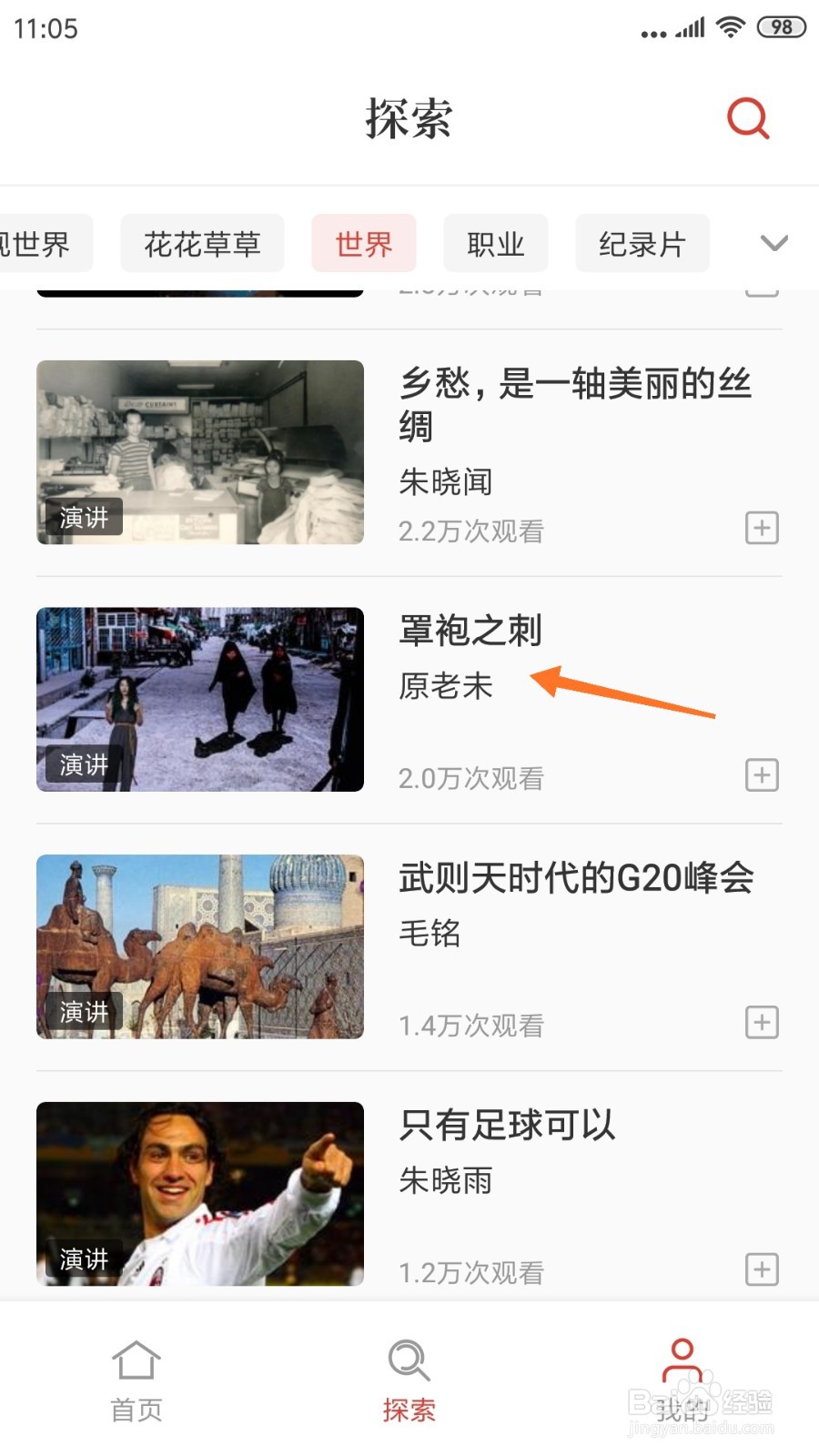Switch to the 职业 category
Image resolution: width=819 pixels, height=1456 pixels.
[x=496, y=244]
